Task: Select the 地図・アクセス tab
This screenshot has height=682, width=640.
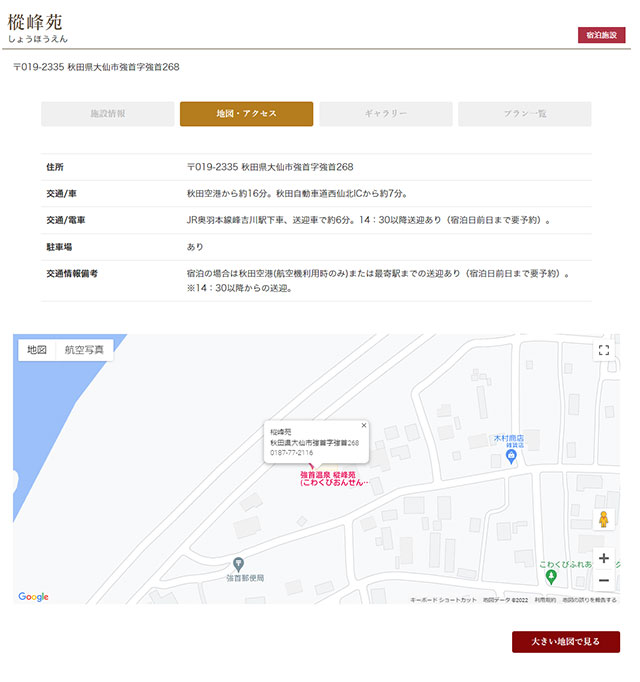Action: point(246,114)
